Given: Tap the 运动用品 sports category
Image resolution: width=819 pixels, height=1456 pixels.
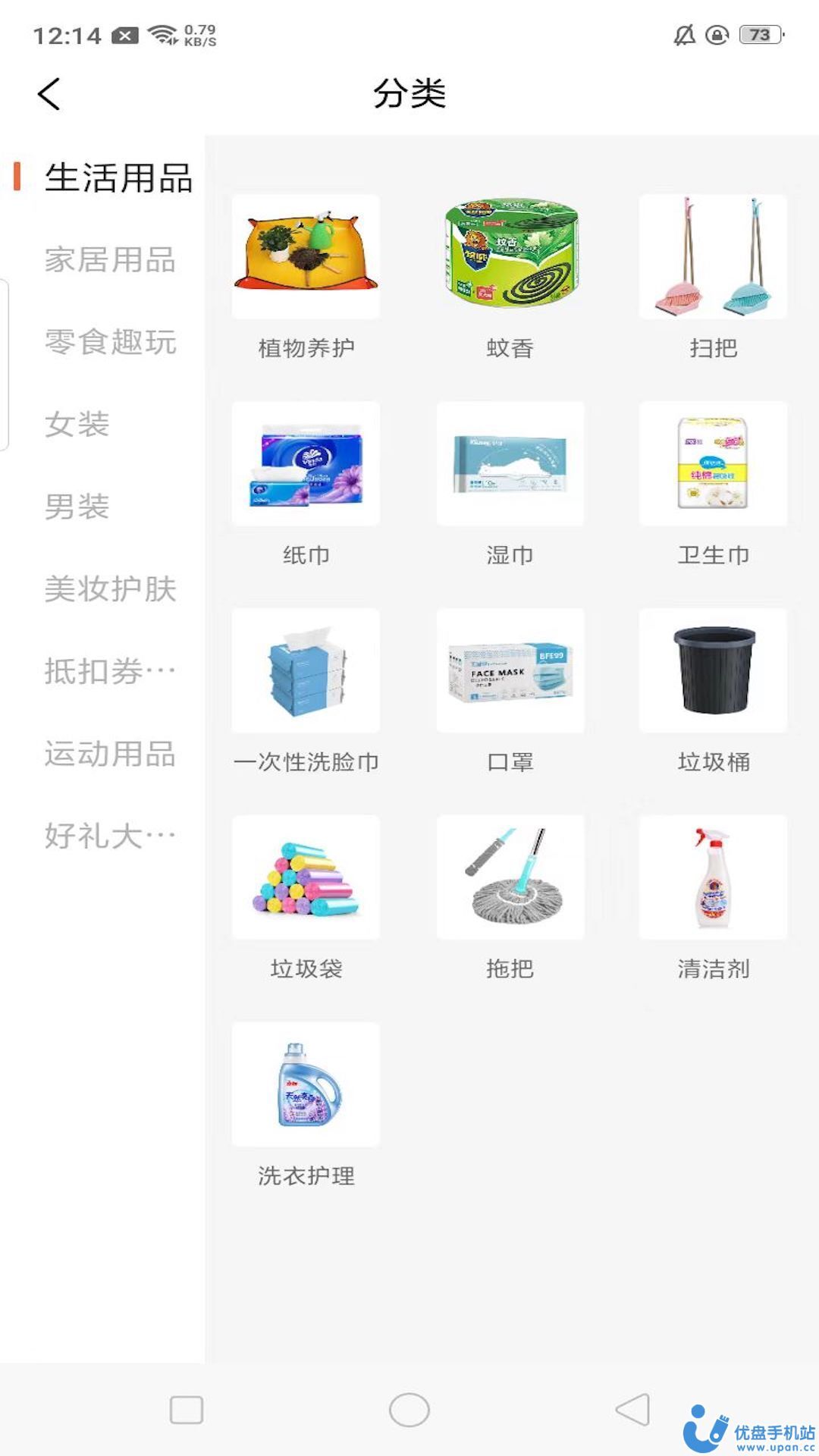Looking at the screenshot, I should coord(110,754).
